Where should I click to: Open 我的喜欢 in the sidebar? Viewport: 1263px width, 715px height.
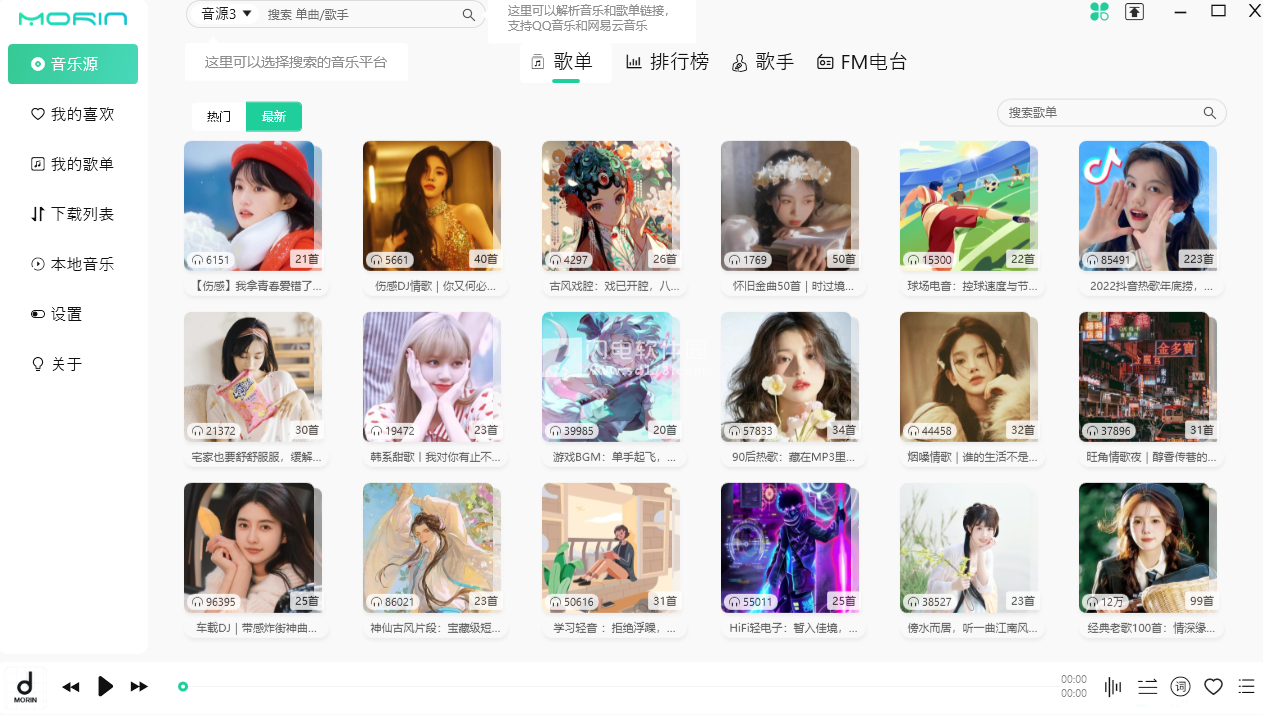click(x=73, y=114)
